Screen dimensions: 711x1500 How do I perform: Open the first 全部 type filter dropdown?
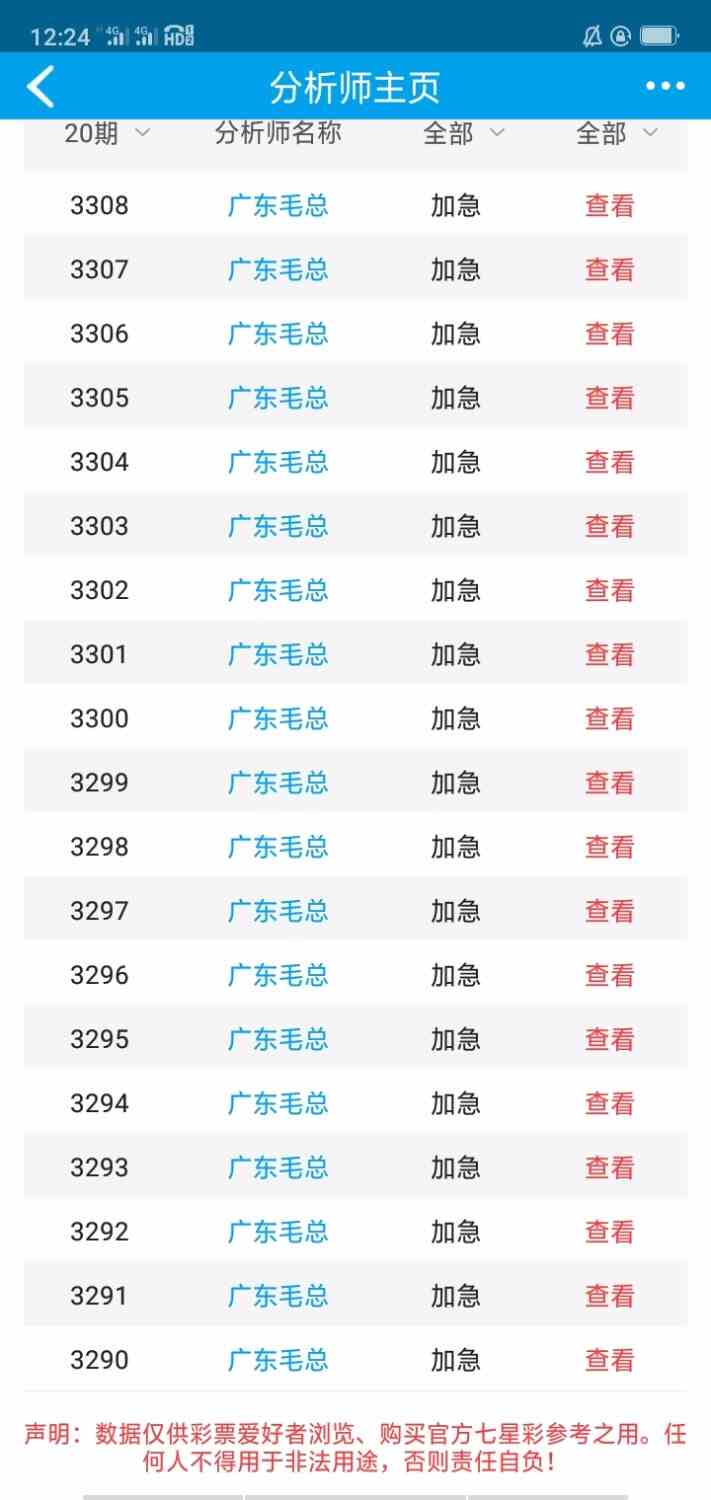(x=463, y=133)
